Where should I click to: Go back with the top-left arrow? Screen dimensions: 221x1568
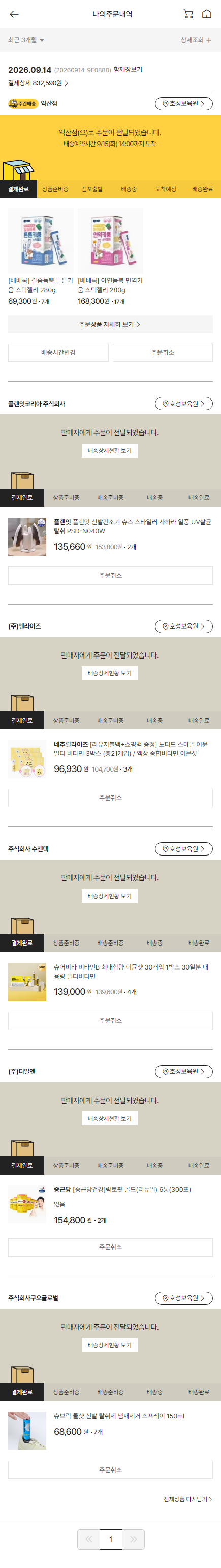[x=14, y=14]
